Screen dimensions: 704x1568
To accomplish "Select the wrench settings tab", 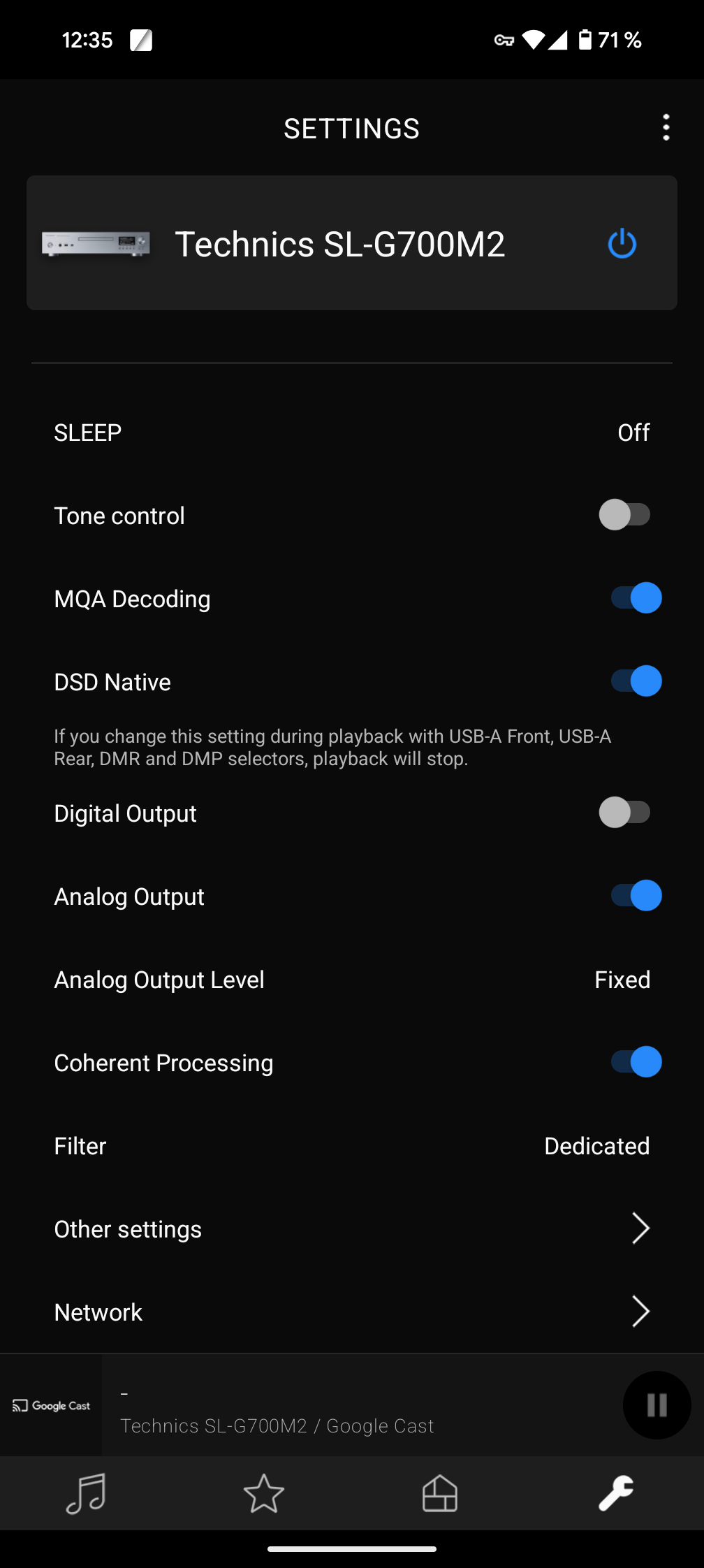I will coord(616,1493).
